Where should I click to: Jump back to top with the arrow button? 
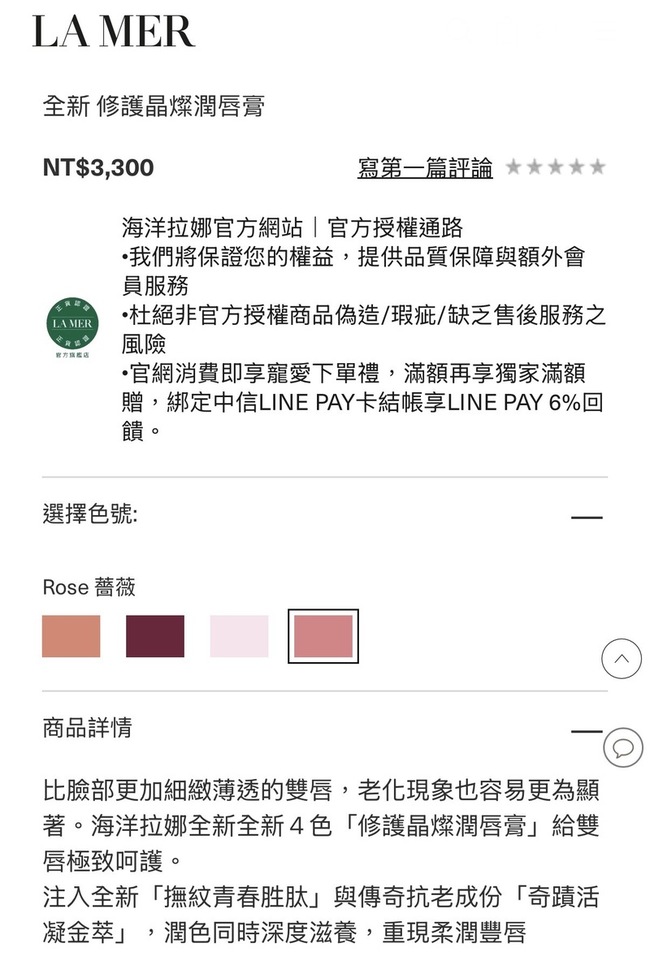(621, 659)
